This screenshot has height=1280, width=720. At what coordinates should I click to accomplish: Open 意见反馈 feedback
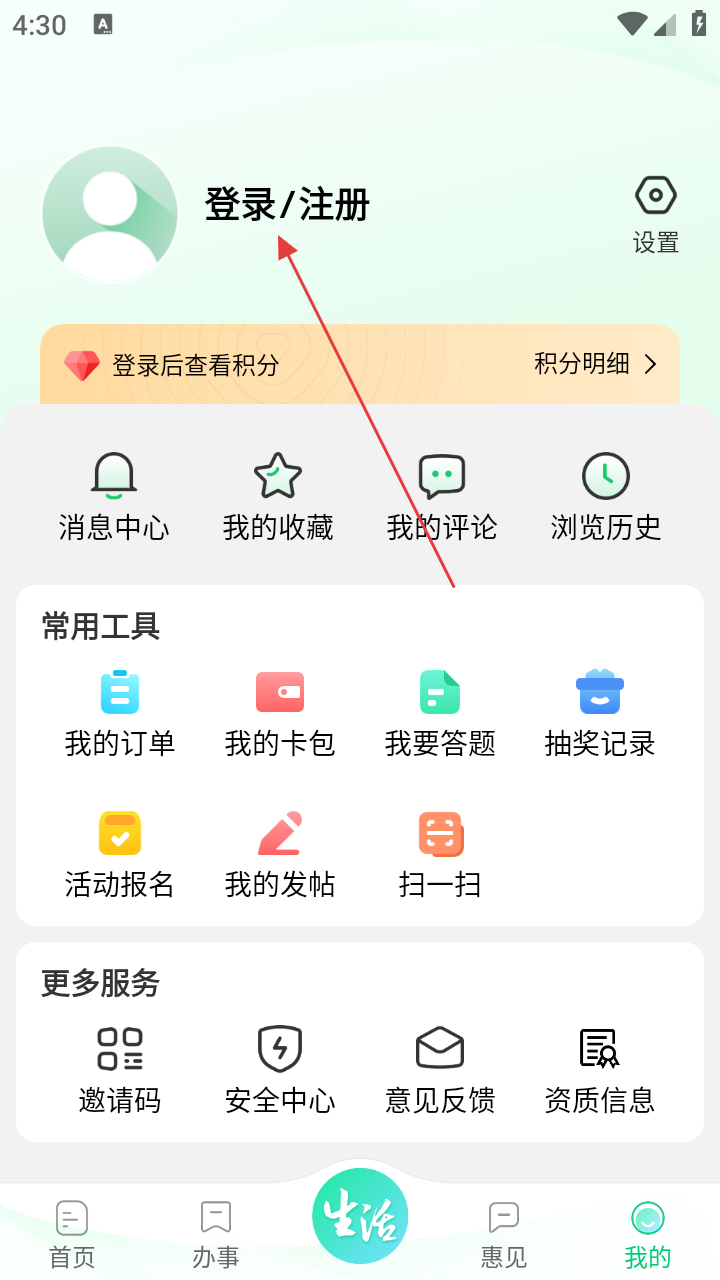440,1071
